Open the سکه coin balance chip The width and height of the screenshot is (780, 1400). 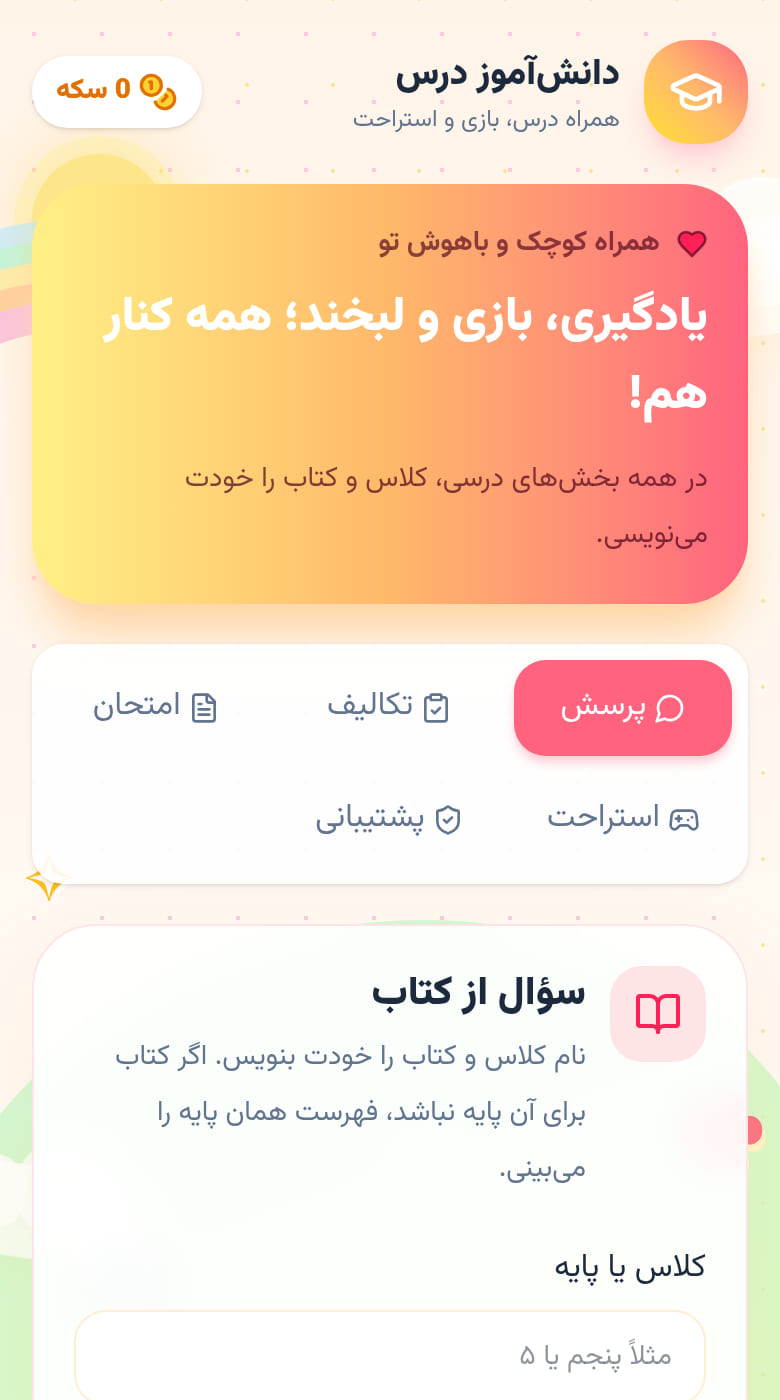point(117,91)
